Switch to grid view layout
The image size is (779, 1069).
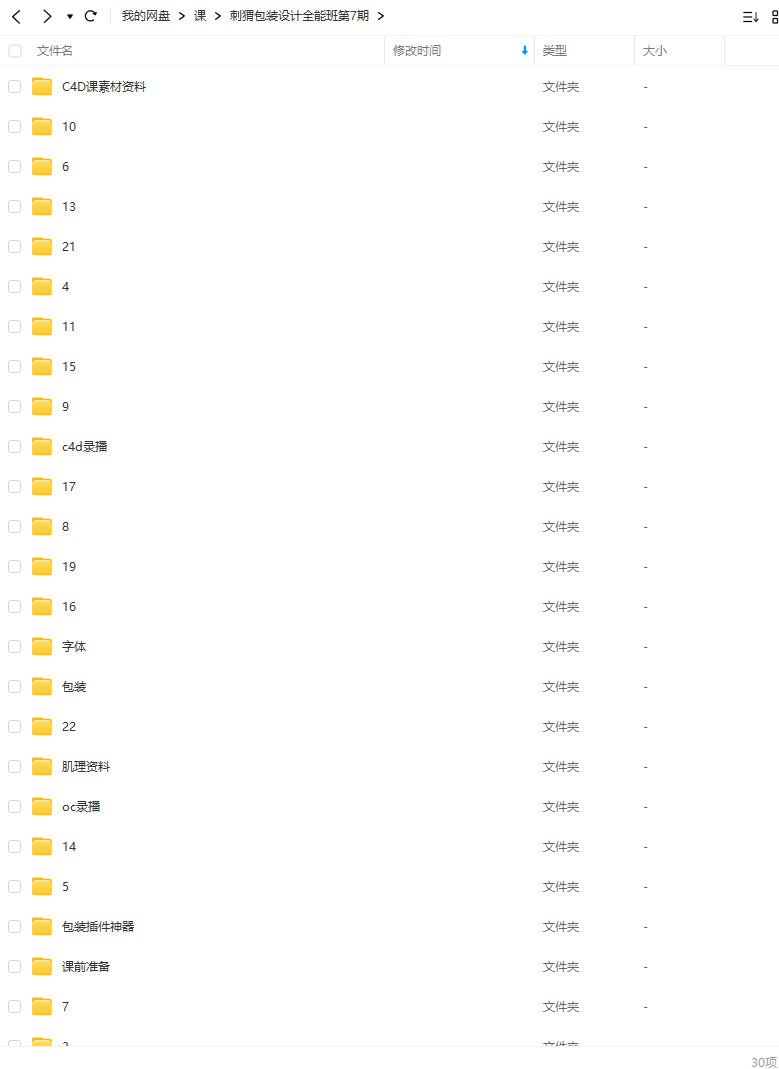[774, 17]
